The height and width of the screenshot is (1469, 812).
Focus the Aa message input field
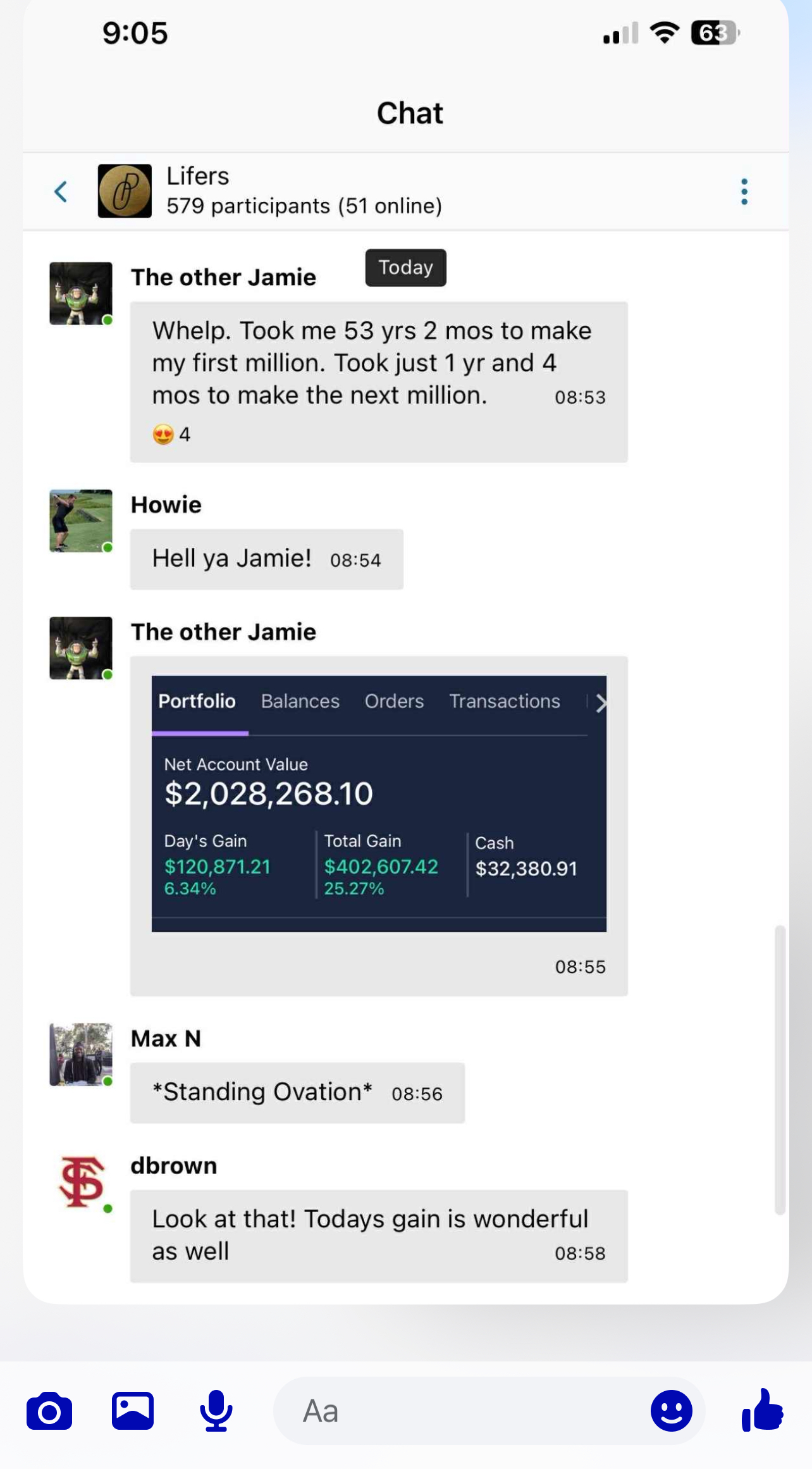pyautogui.click(x=455, y=1411)
